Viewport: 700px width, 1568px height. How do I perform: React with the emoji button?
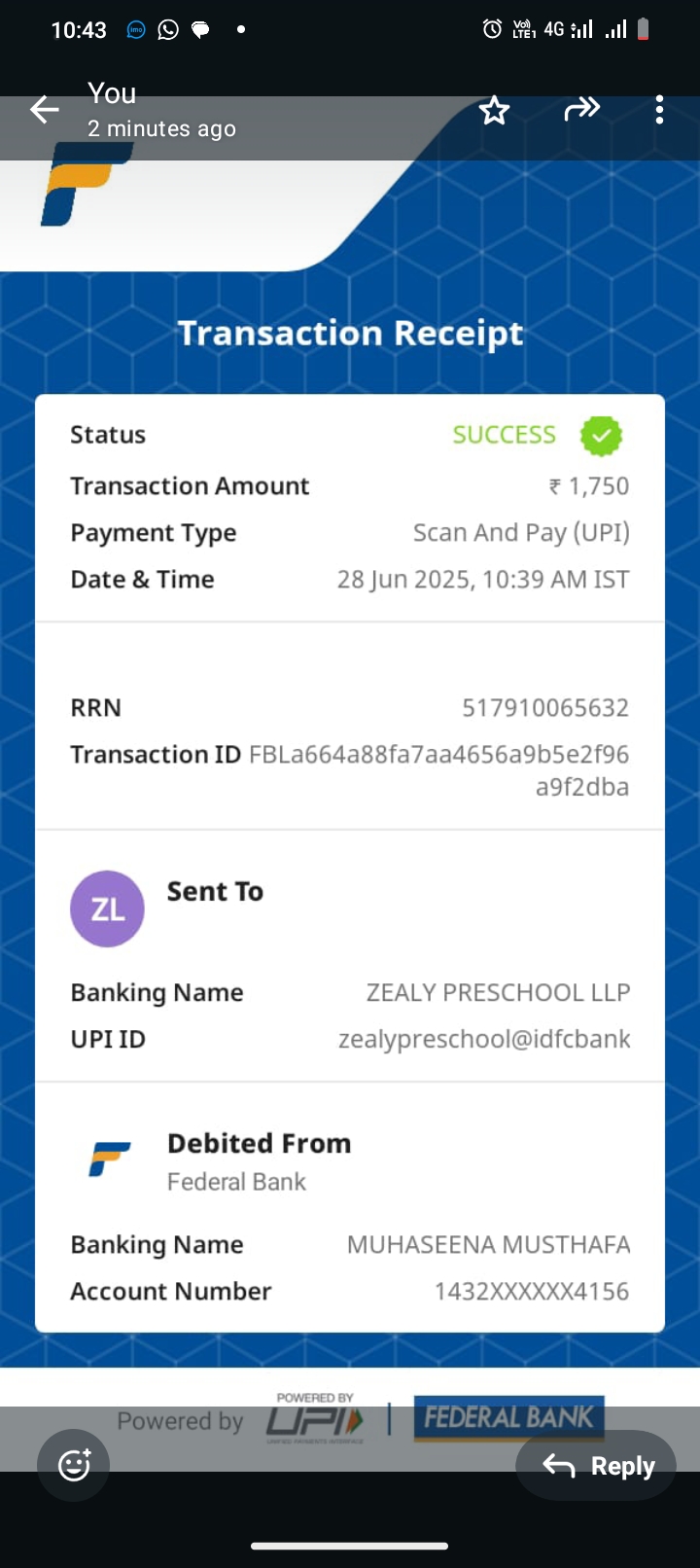click(74, 1464)
